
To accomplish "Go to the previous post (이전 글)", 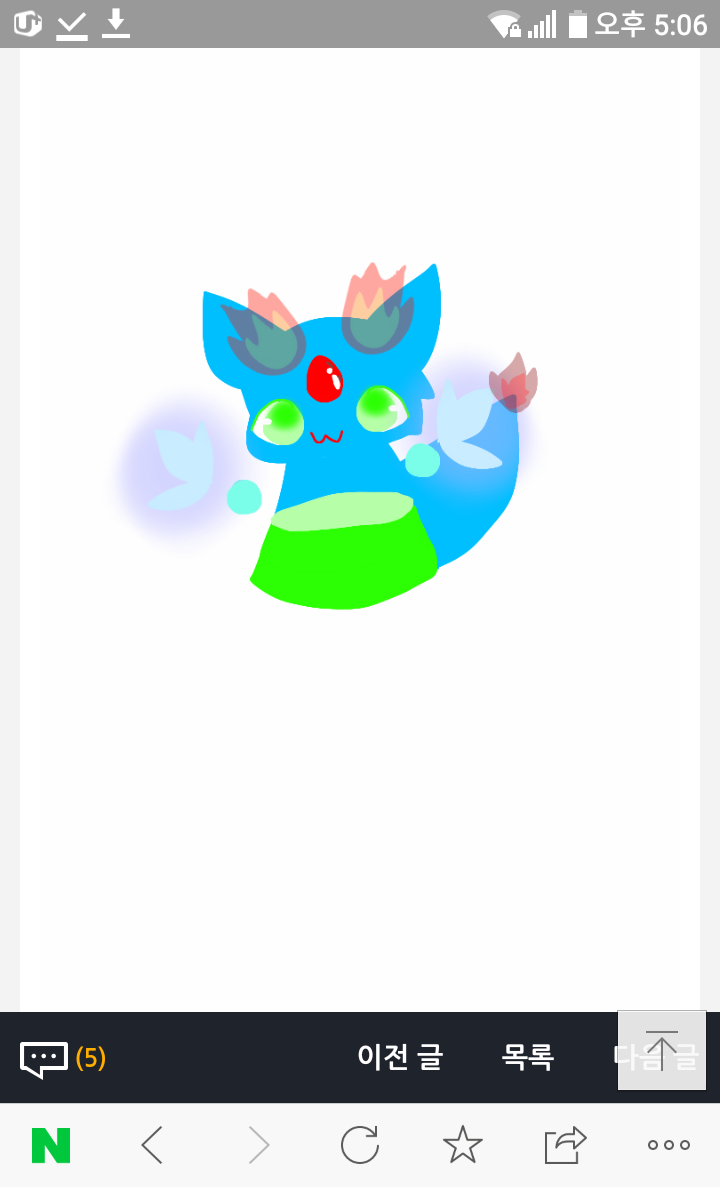I will coord(400,1057).
